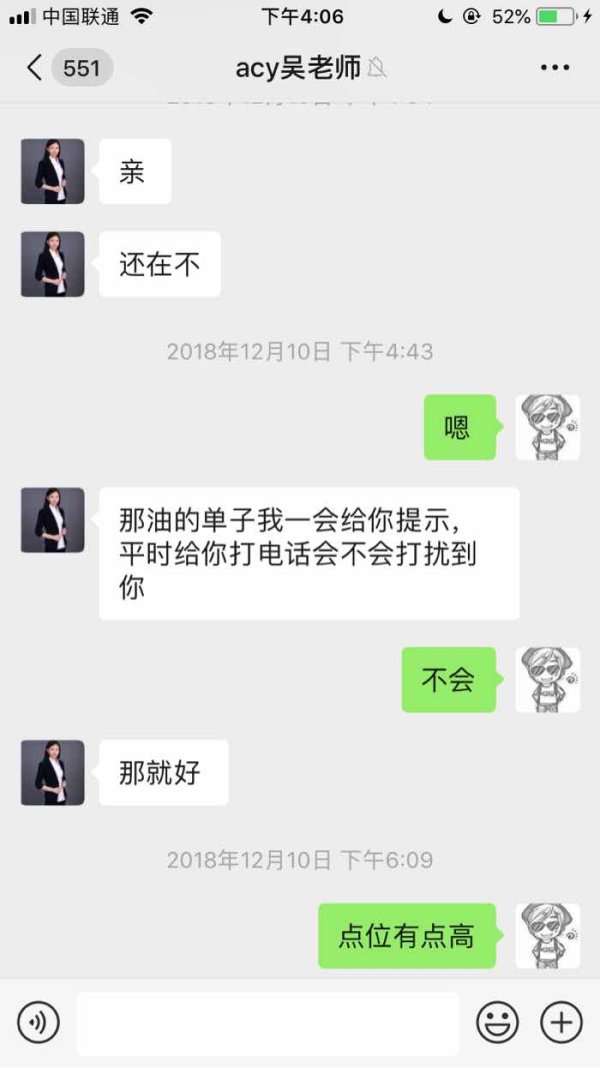The width and height of the screenshot is (600, 1068).
Task: Tap the message text field
Action: point(268,1023)
